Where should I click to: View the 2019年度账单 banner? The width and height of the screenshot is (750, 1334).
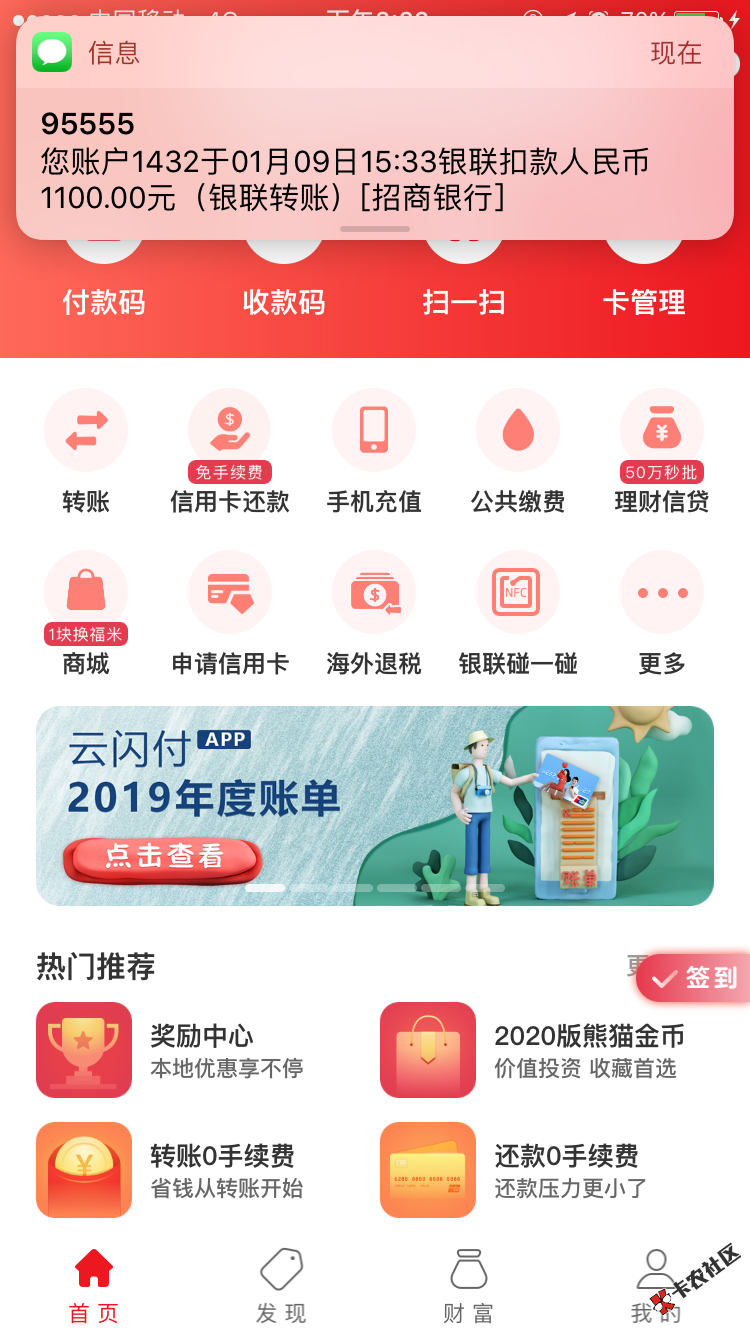pyautogui.click(x=374, y=805)
